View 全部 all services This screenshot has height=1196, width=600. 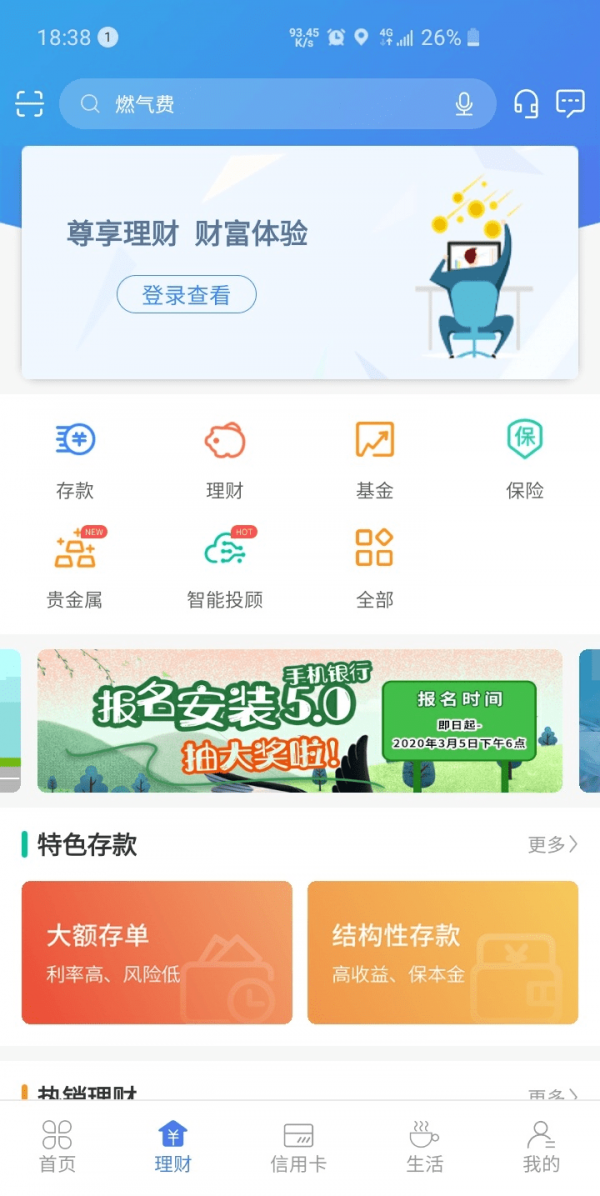[x=375, y=567]
